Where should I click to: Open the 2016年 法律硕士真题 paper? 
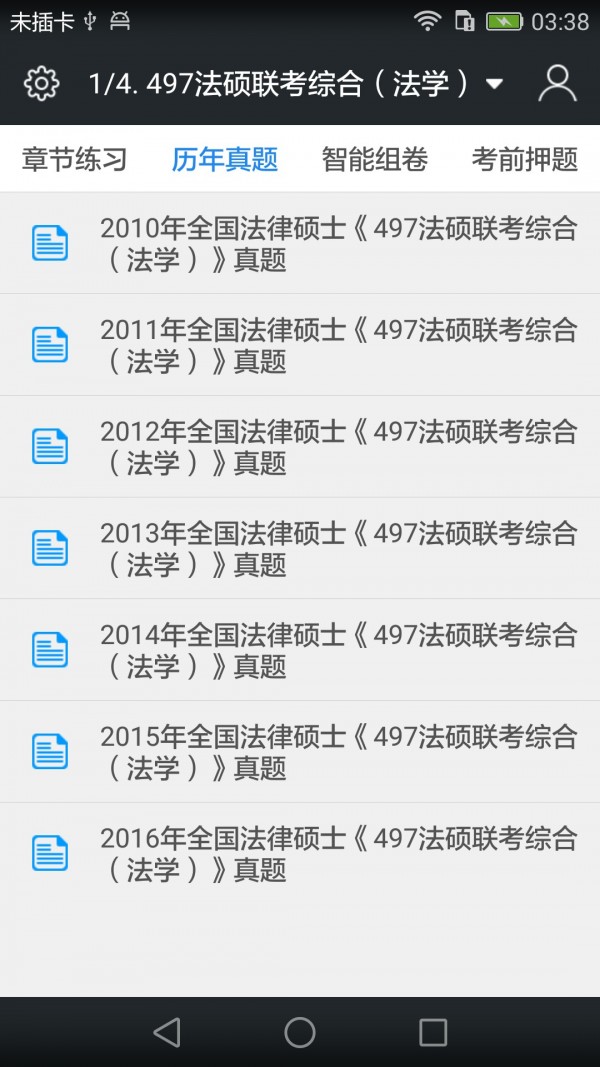(300, 854)
